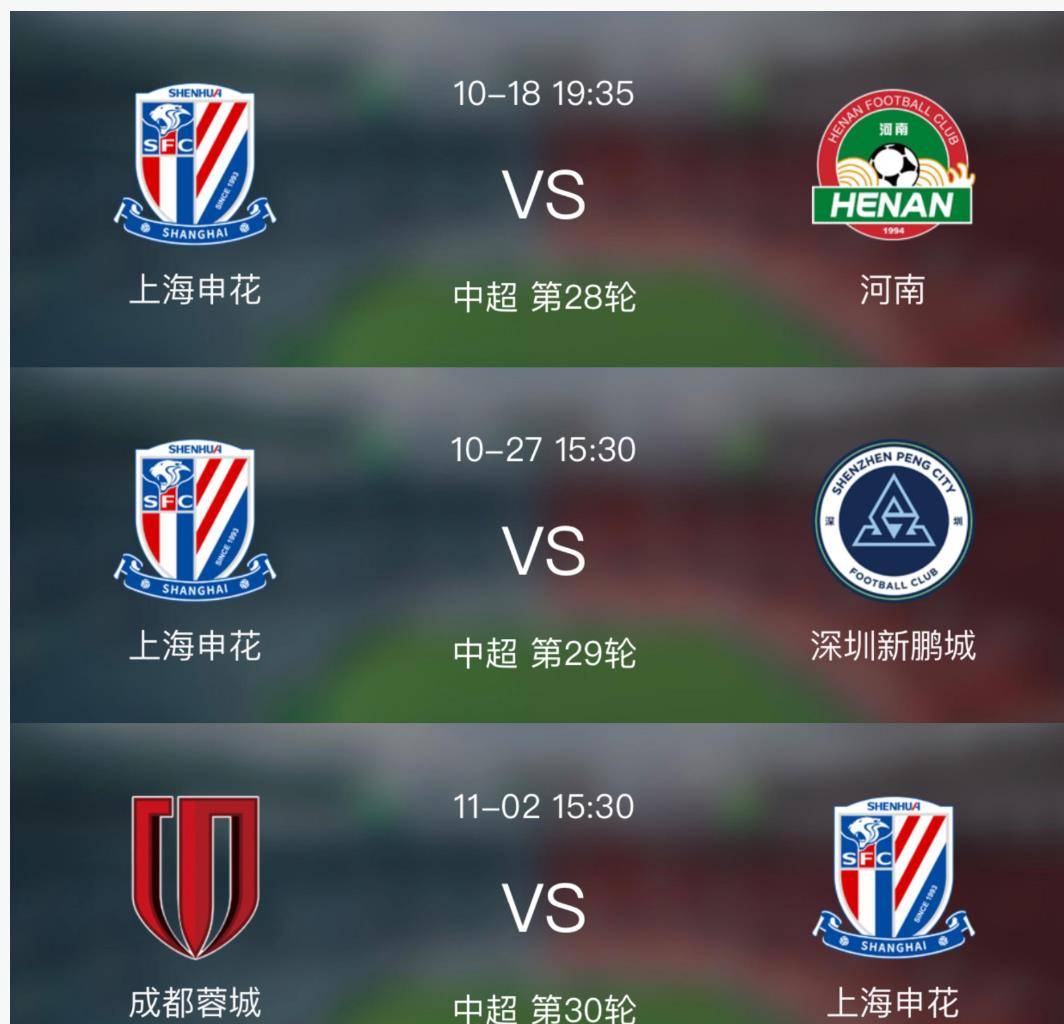The height and width of the screenshot is (1024, 1064).
Task: Open the Shanghai Shenhua vs Henan round 28 match
Action: point(544,196)
